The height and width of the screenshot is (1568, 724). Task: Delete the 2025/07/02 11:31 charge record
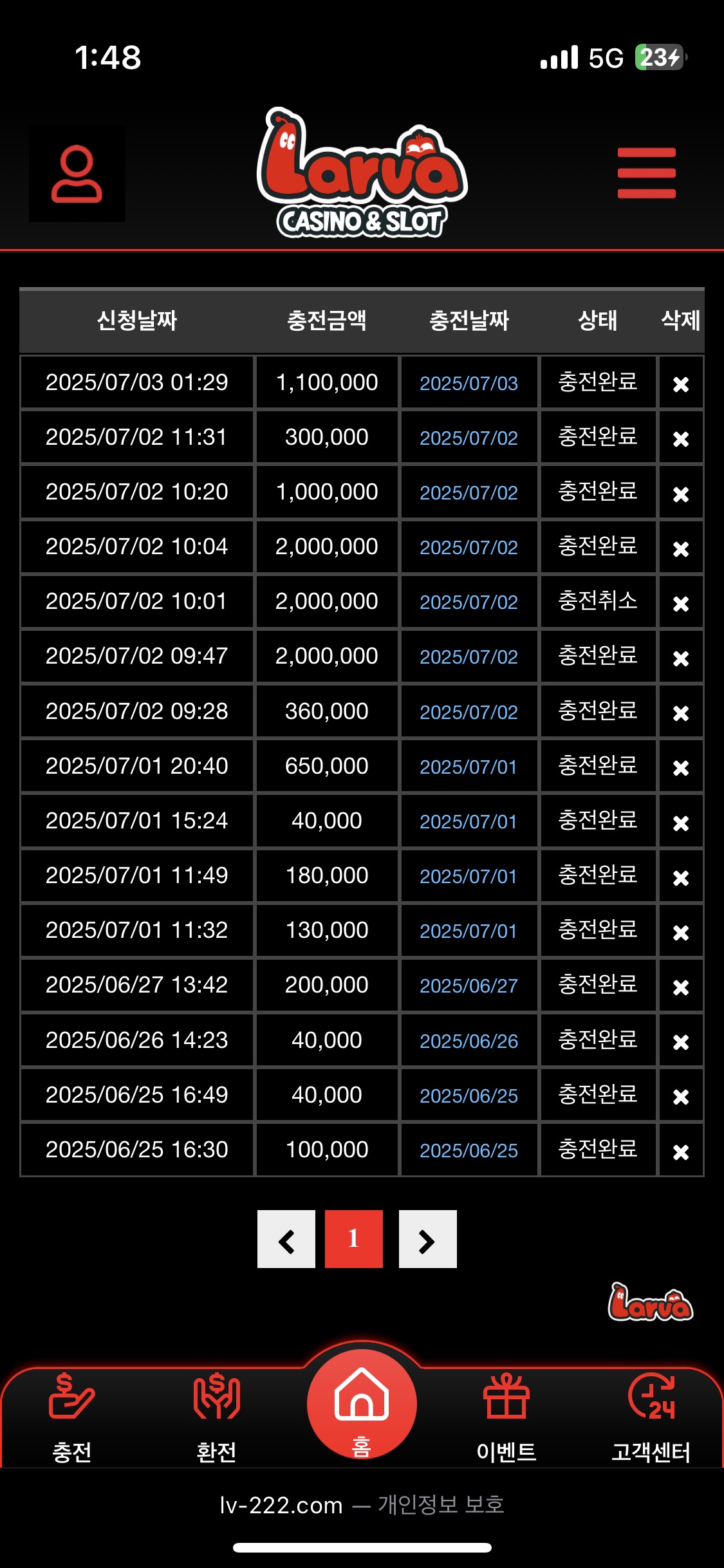(680, 439)
